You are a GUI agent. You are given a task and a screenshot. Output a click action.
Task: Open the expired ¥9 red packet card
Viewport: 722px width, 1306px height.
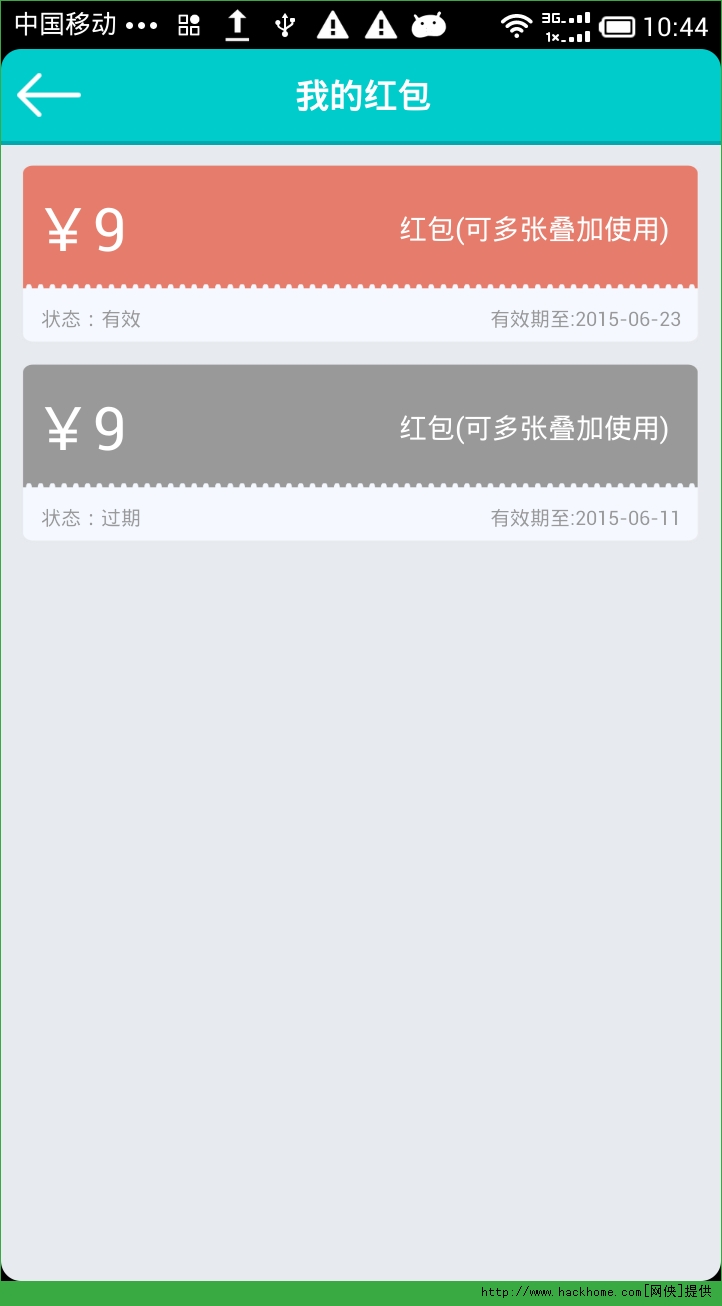pyautogui.click(x=360, y=451)
